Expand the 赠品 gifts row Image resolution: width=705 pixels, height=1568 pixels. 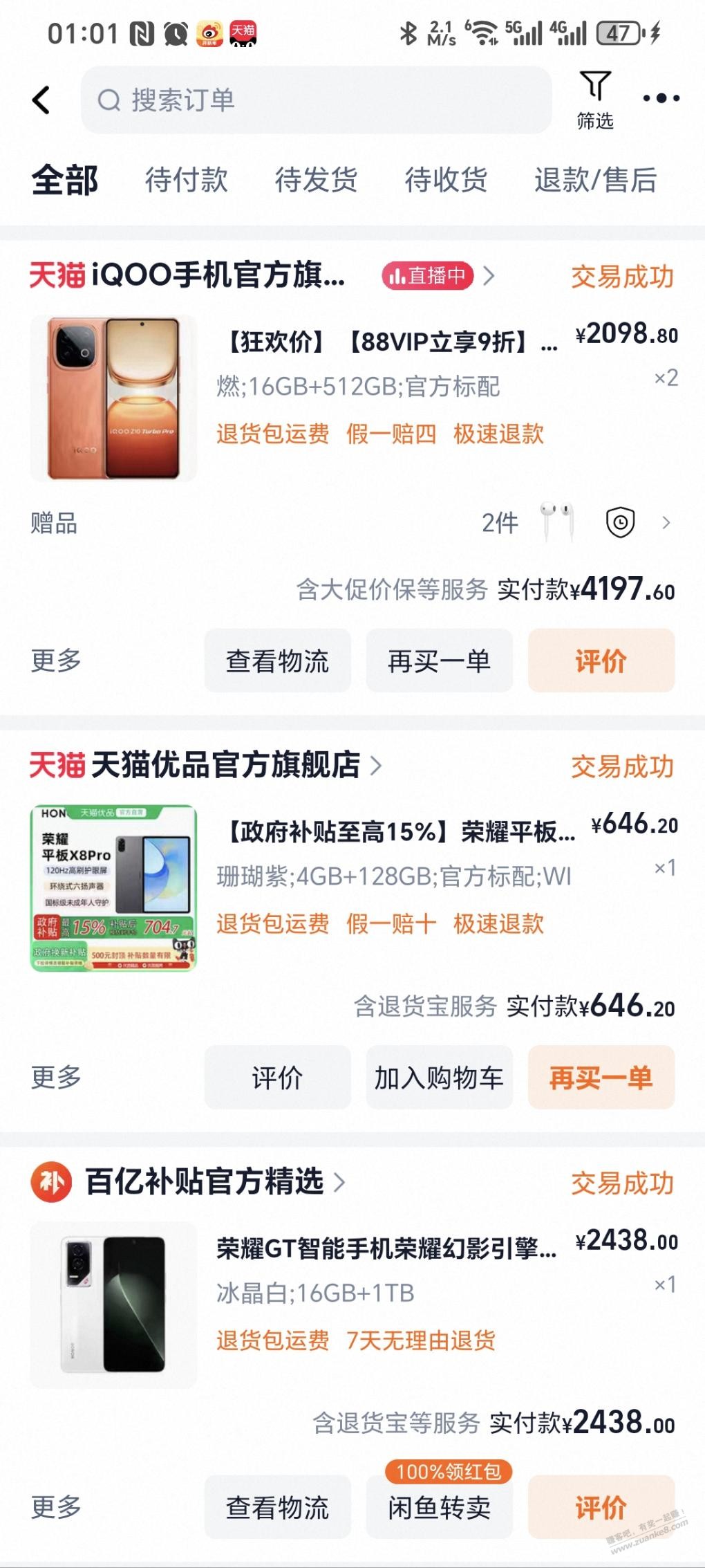pyautogui.click(x=665, y=523)
